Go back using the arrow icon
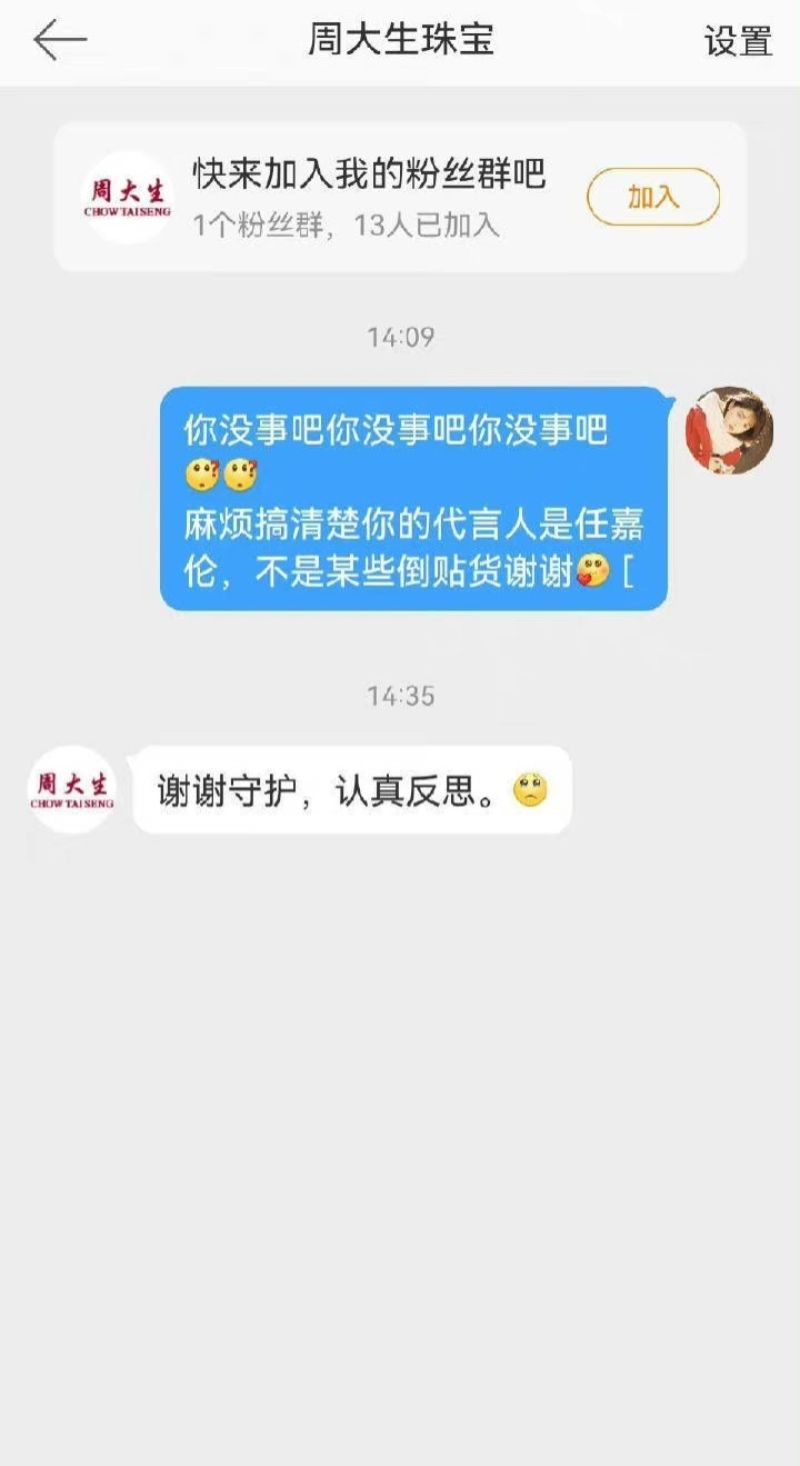 pos(59,41)
